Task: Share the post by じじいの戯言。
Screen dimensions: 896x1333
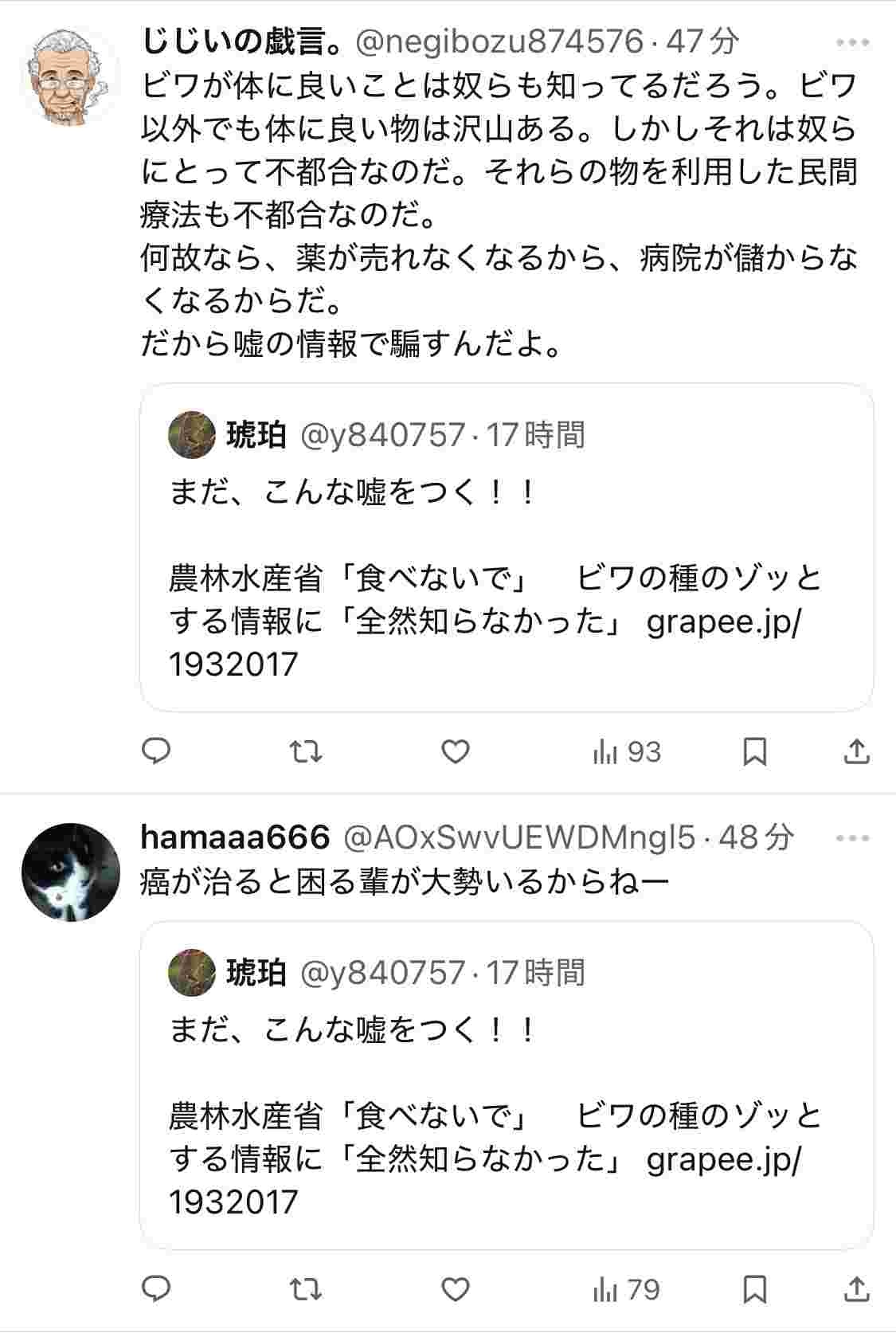Action: pyautogui.click(x=855, y=751)
